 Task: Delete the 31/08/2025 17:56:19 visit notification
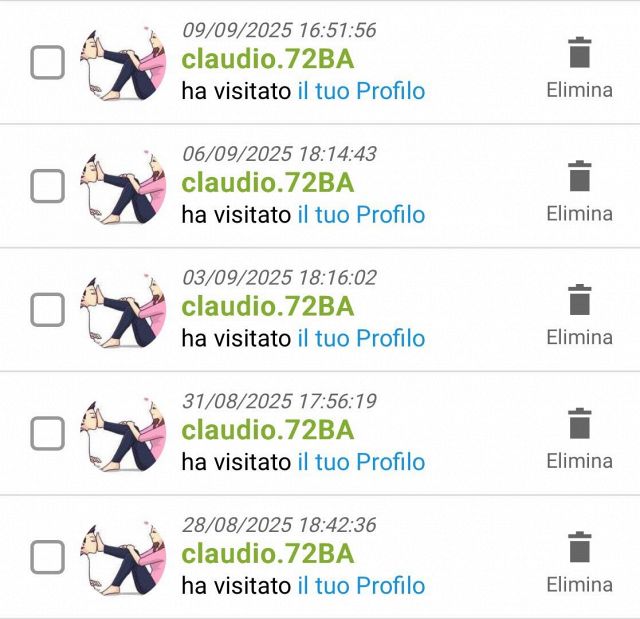[x=579, y=439]
